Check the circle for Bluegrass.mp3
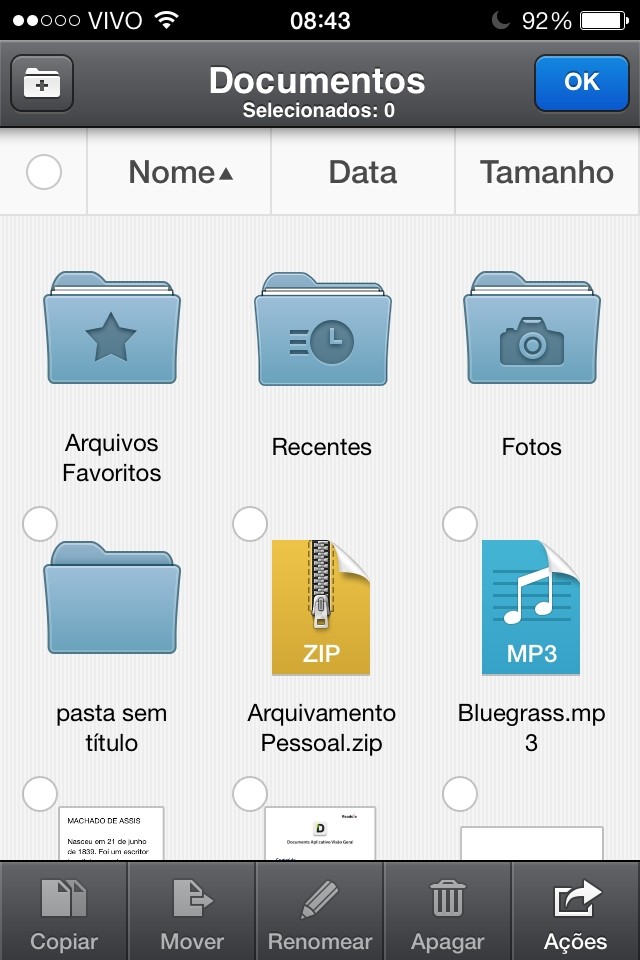Image resolution: width=640 pixels, height=960 pixels. tap(460, 523)
